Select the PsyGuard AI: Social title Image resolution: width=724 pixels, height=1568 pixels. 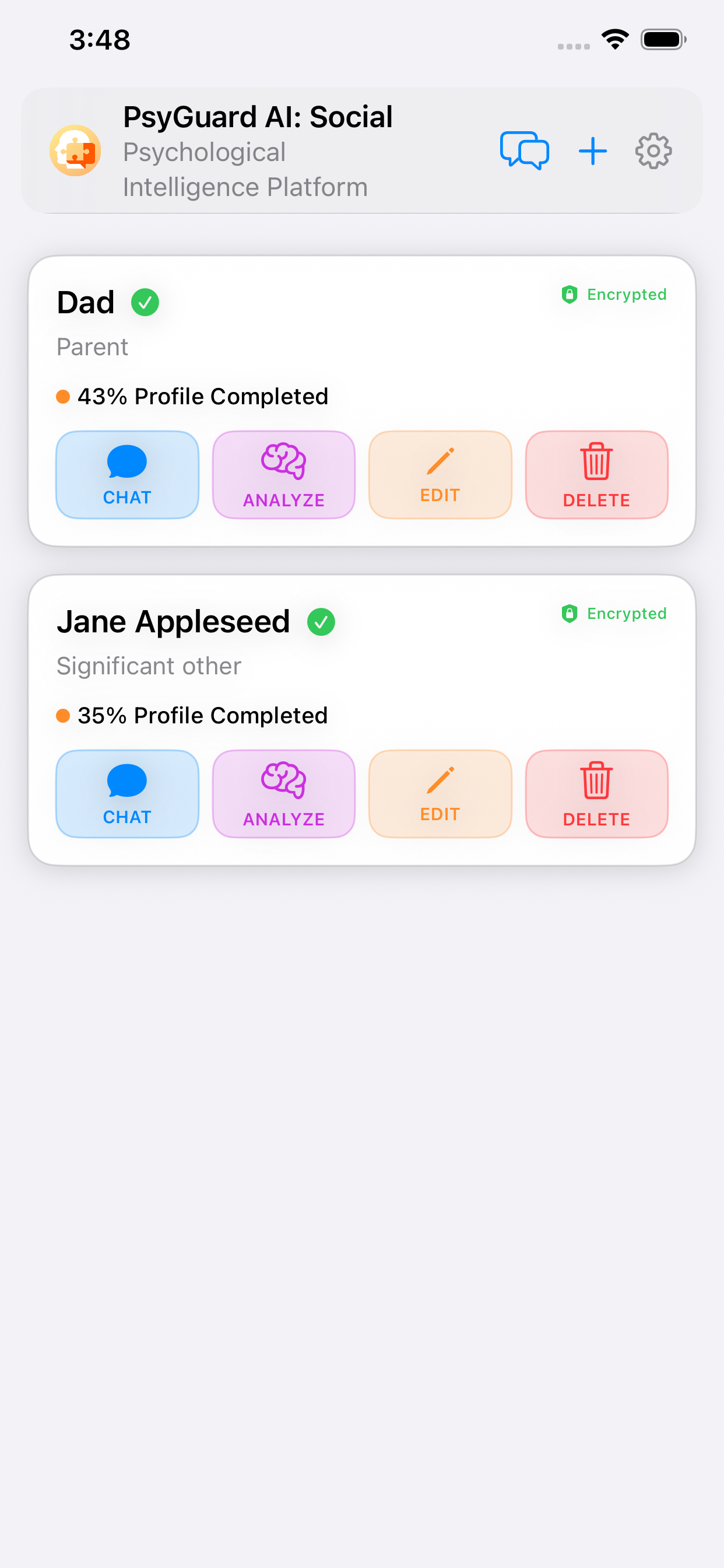[257, 116]
